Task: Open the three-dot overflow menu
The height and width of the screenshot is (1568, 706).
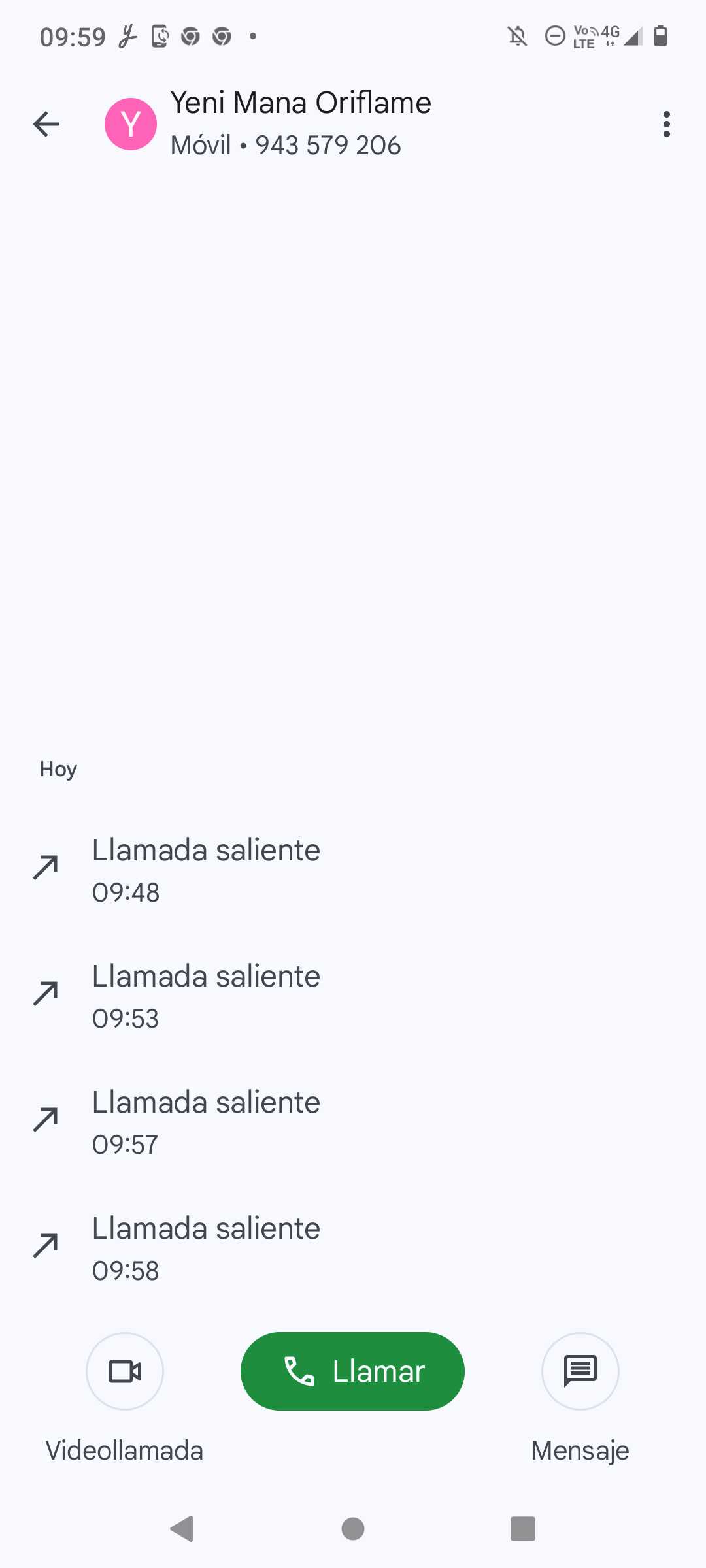Action: pyautogui.click(x=666, y=124)
